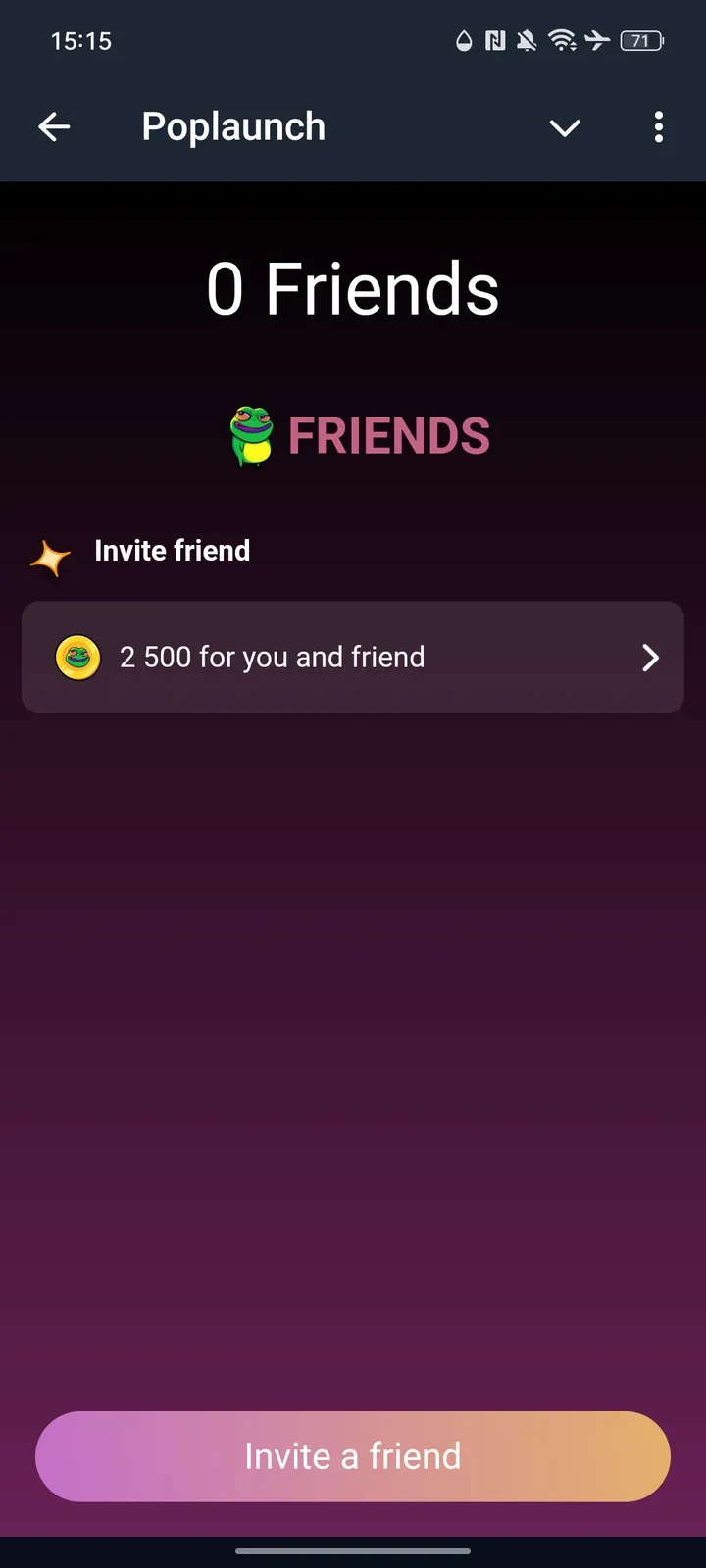The image size is (706, 1568).
Task: Tap the golden frog coin icon
Action: 78,657
